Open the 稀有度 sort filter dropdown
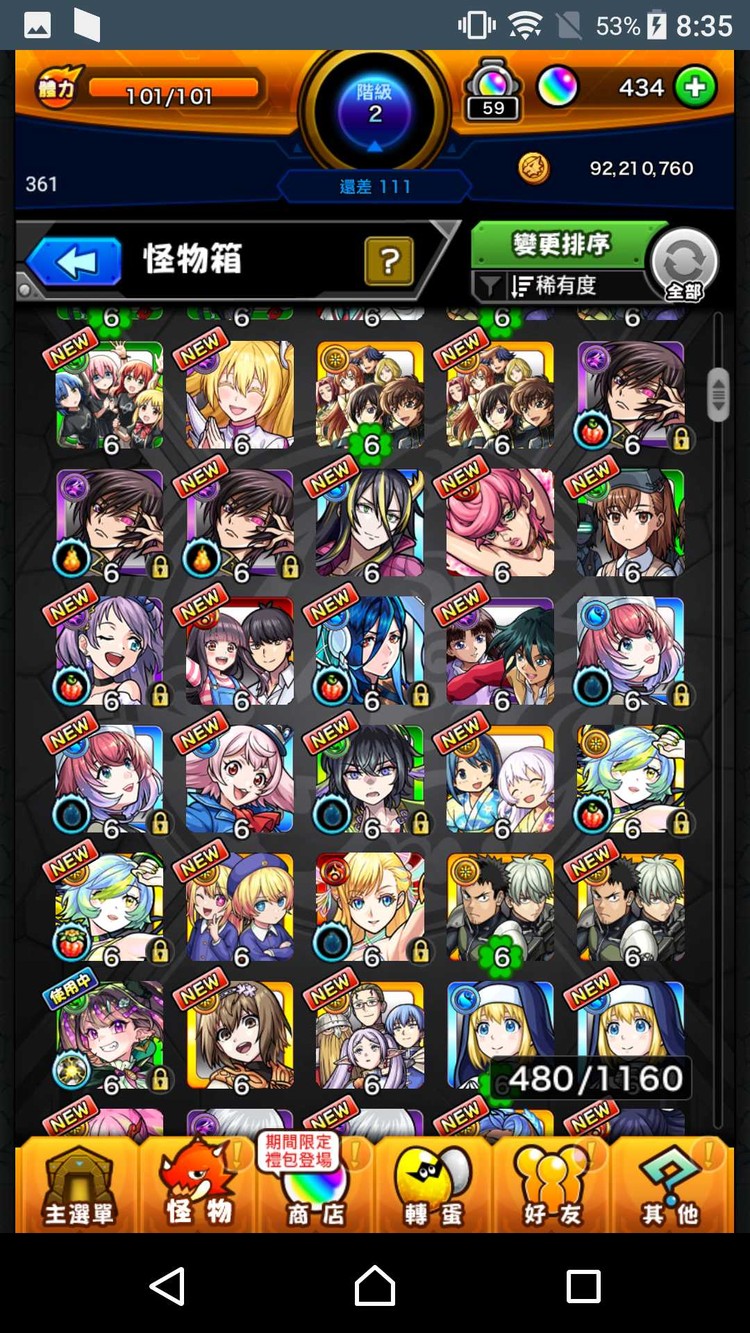Viewport: 750px width, 1333px height. point(560,286)
